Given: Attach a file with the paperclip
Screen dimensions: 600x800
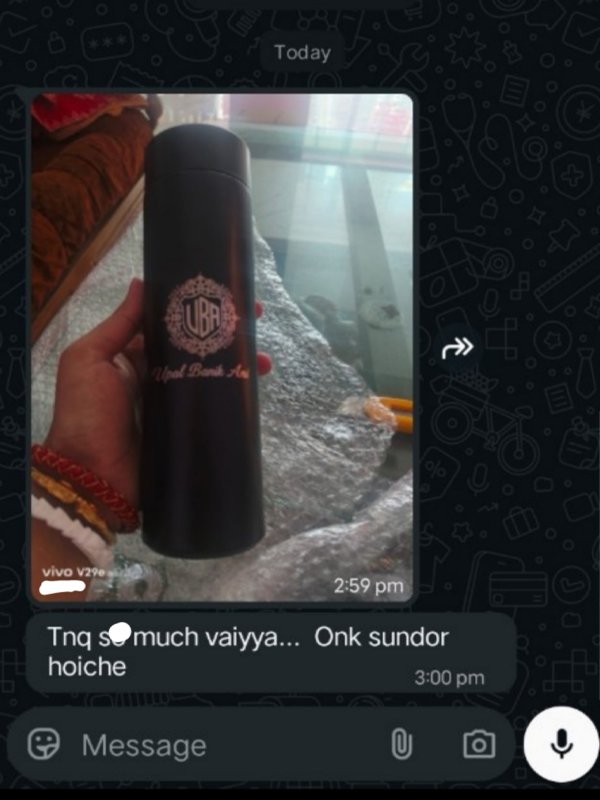Looking at the screenshot, I should click(x=401, y=744).
